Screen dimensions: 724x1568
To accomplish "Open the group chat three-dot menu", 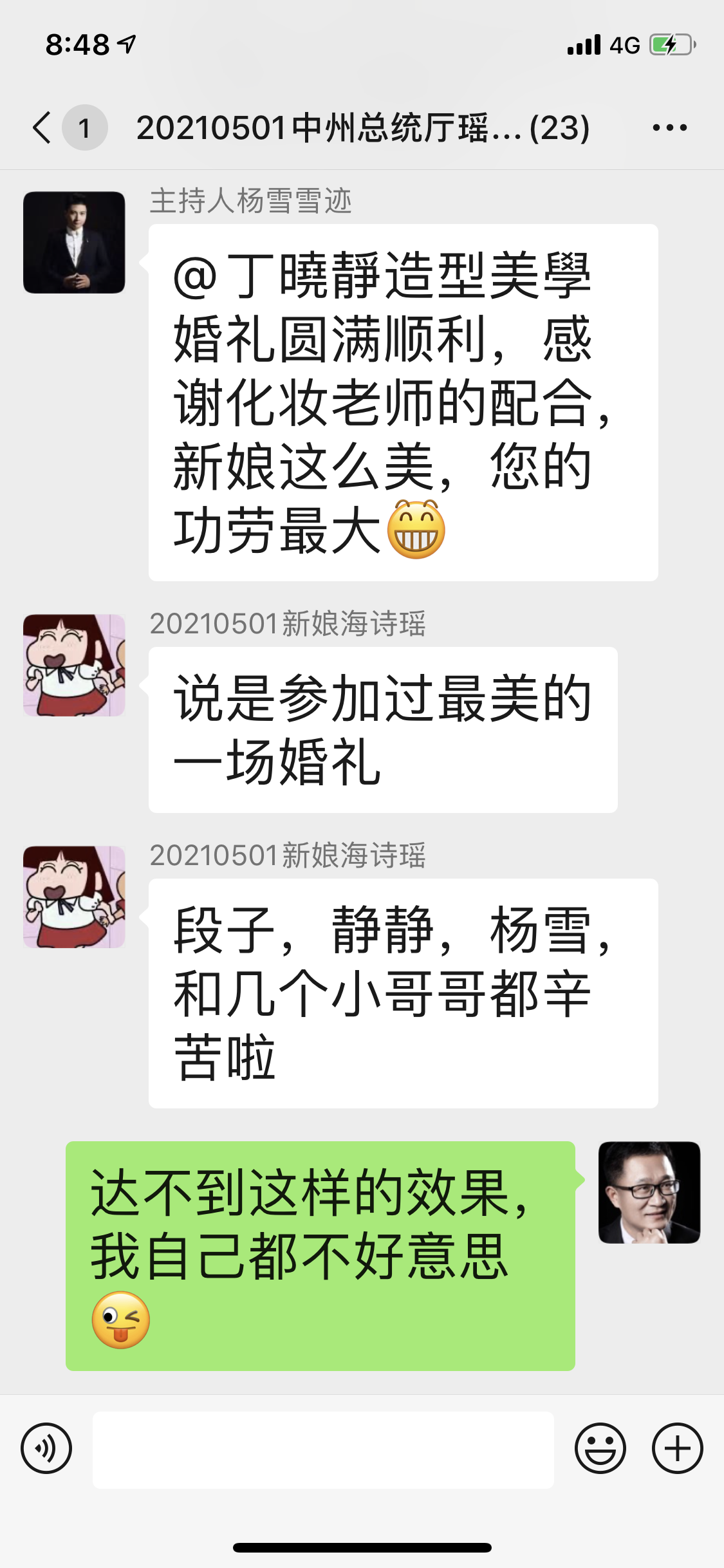I will 669,127.
